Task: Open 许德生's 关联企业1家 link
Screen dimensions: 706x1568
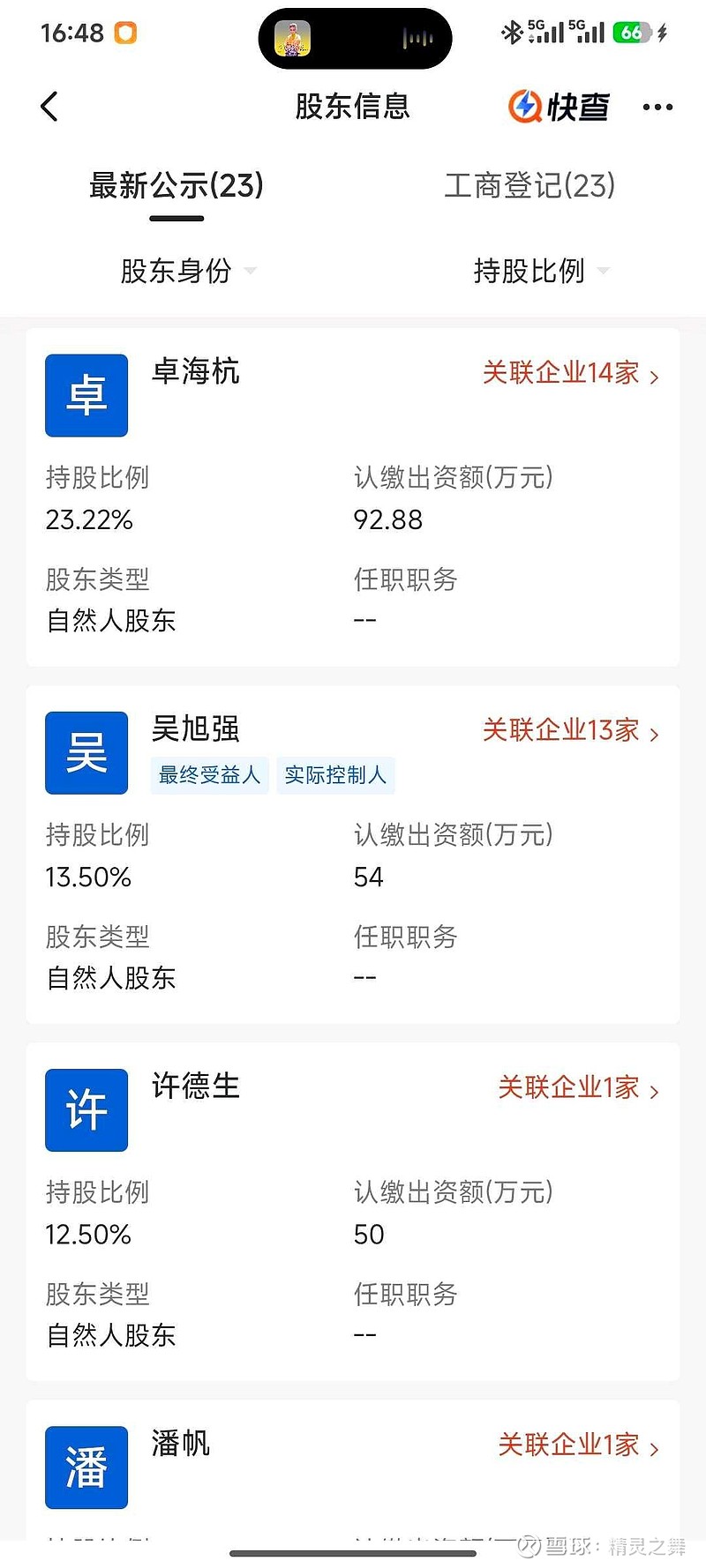Action: [x=578, y=1088]
